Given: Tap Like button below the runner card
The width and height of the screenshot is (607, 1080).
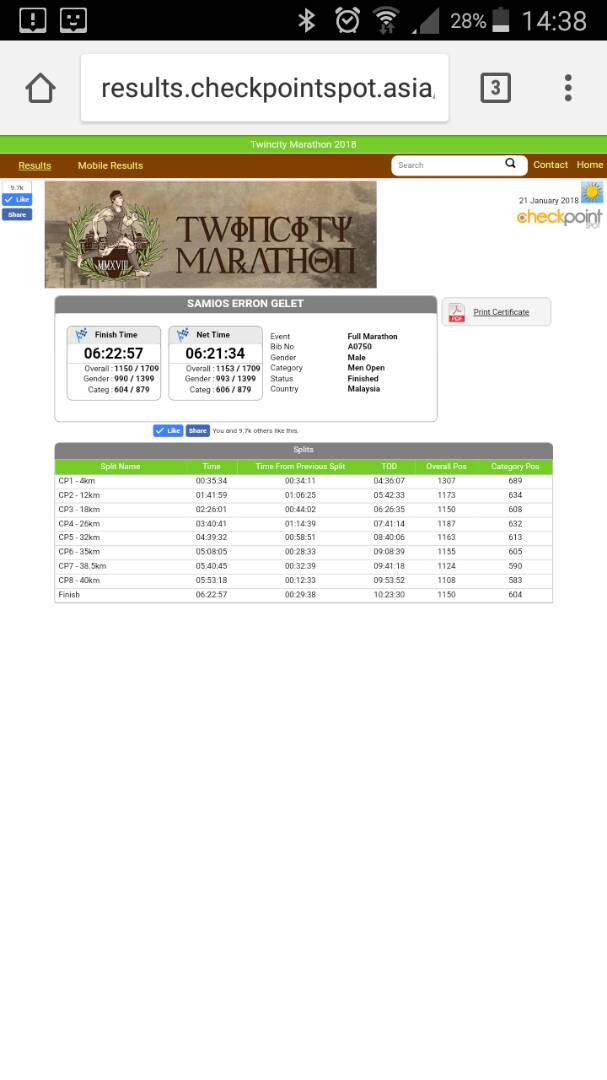Looking at the screenshot, I should tap(168, 430).
